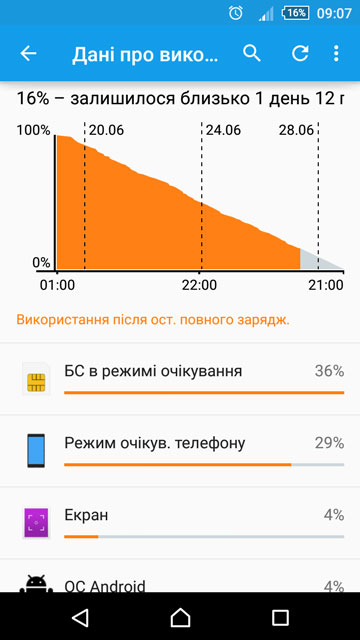Open recent apps from navigation bar
360x640 pixels.
pos(280,618)
